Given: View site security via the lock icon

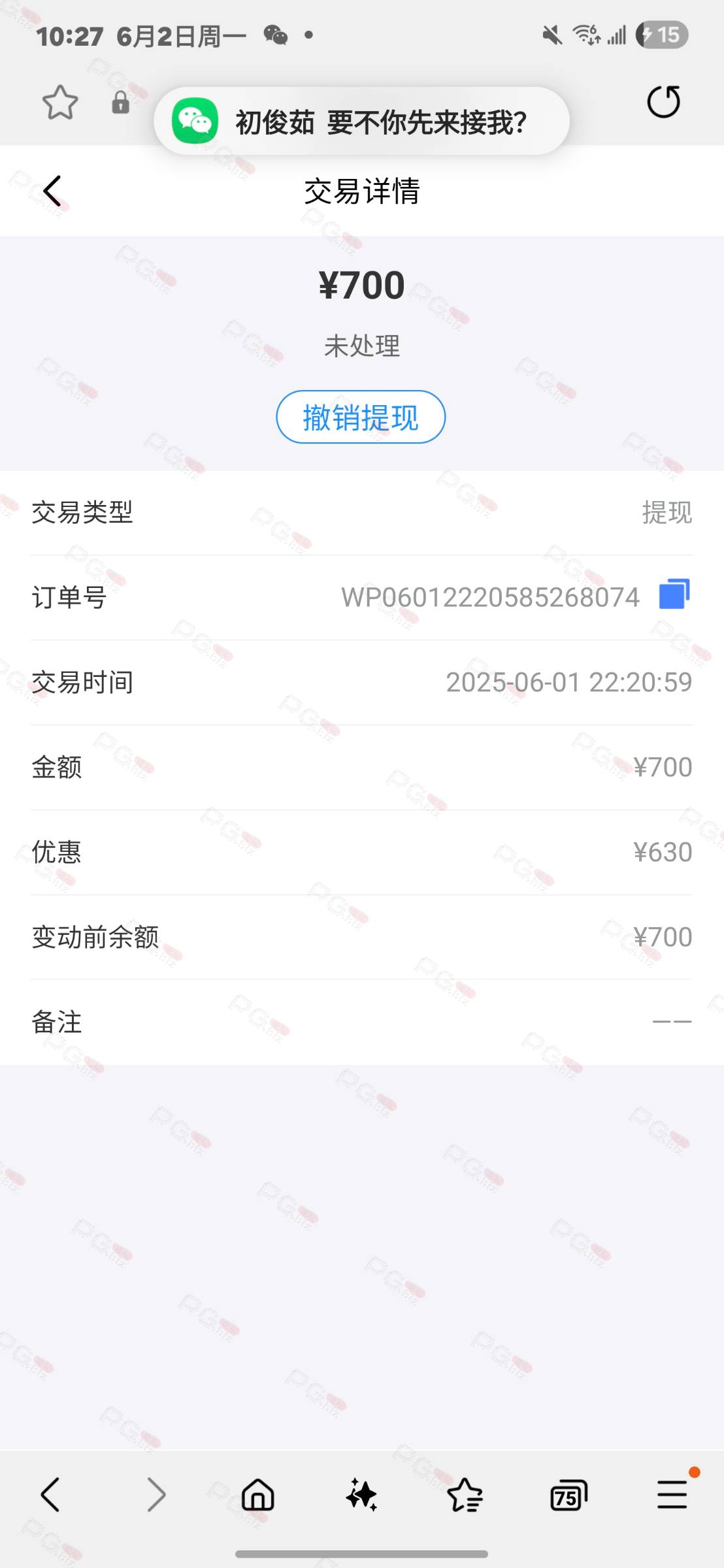Looking at the screenshot, I should point(121,103).
